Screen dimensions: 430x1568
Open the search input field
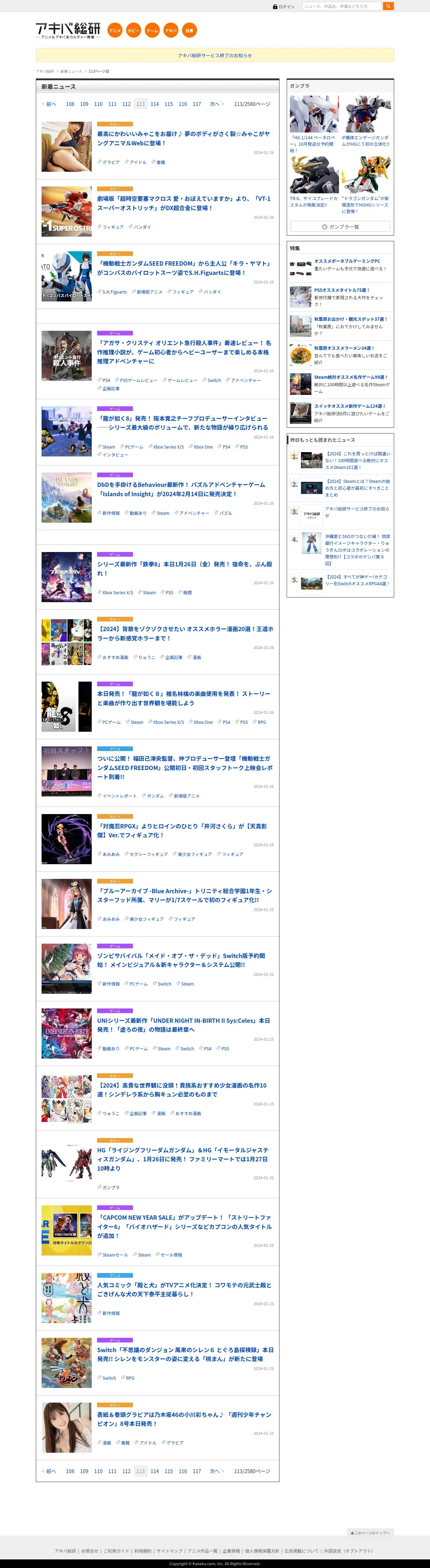(341, 6)
